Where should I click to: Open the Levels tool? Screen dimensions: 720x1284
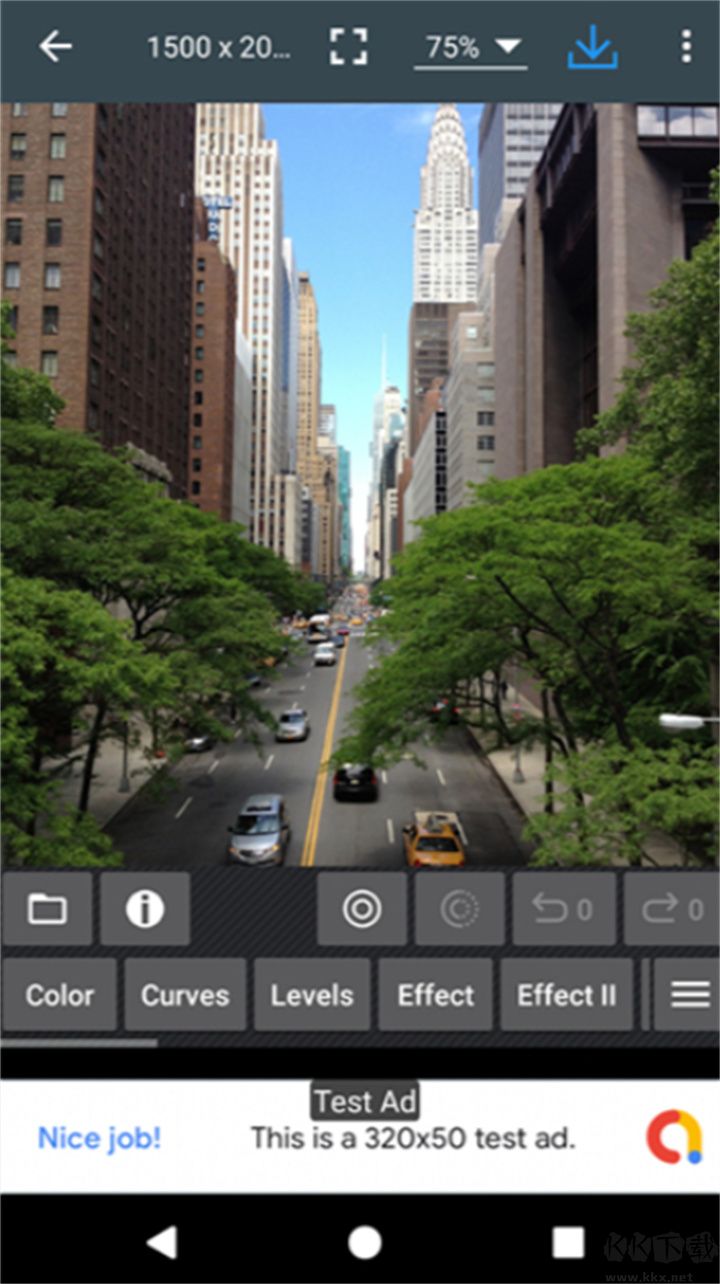point(311,995)
